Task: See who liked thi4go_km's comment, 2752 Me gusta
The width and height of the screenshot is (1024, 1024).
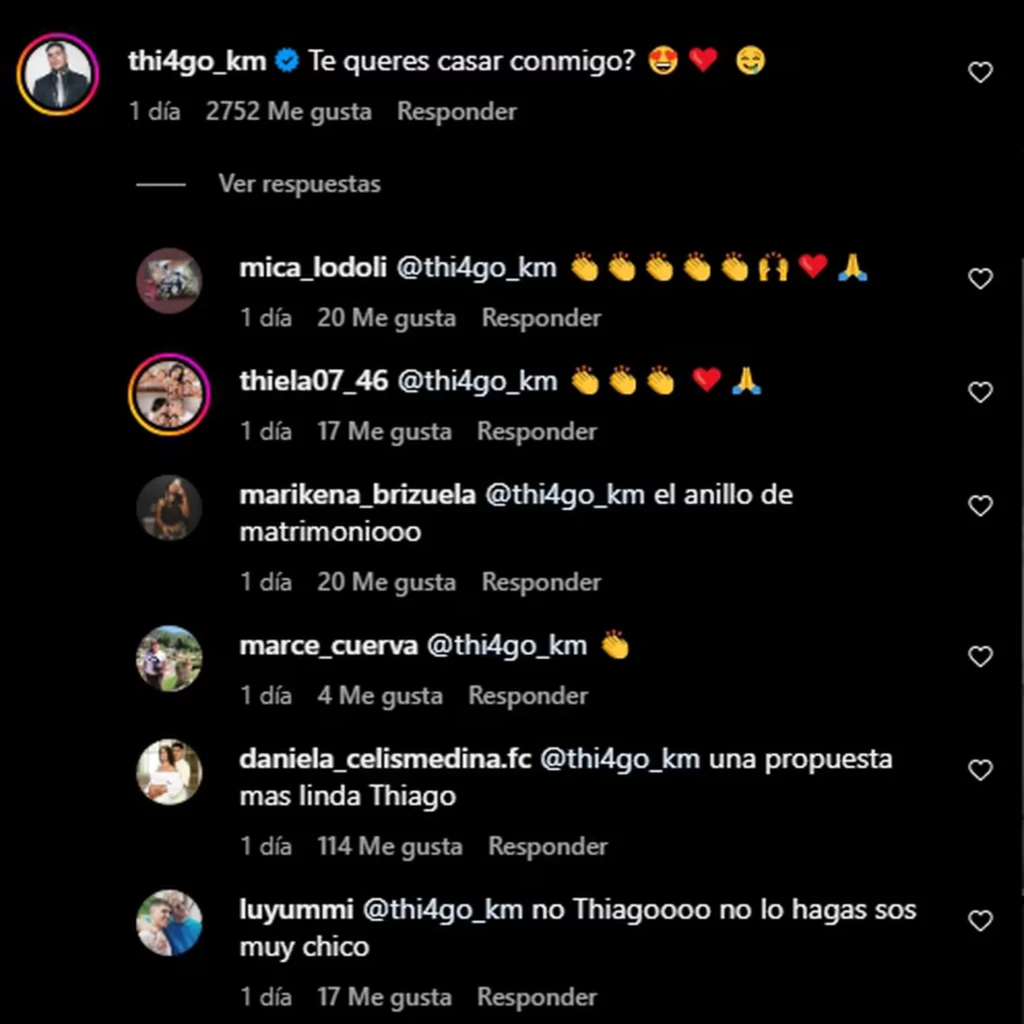Action: 288,112
